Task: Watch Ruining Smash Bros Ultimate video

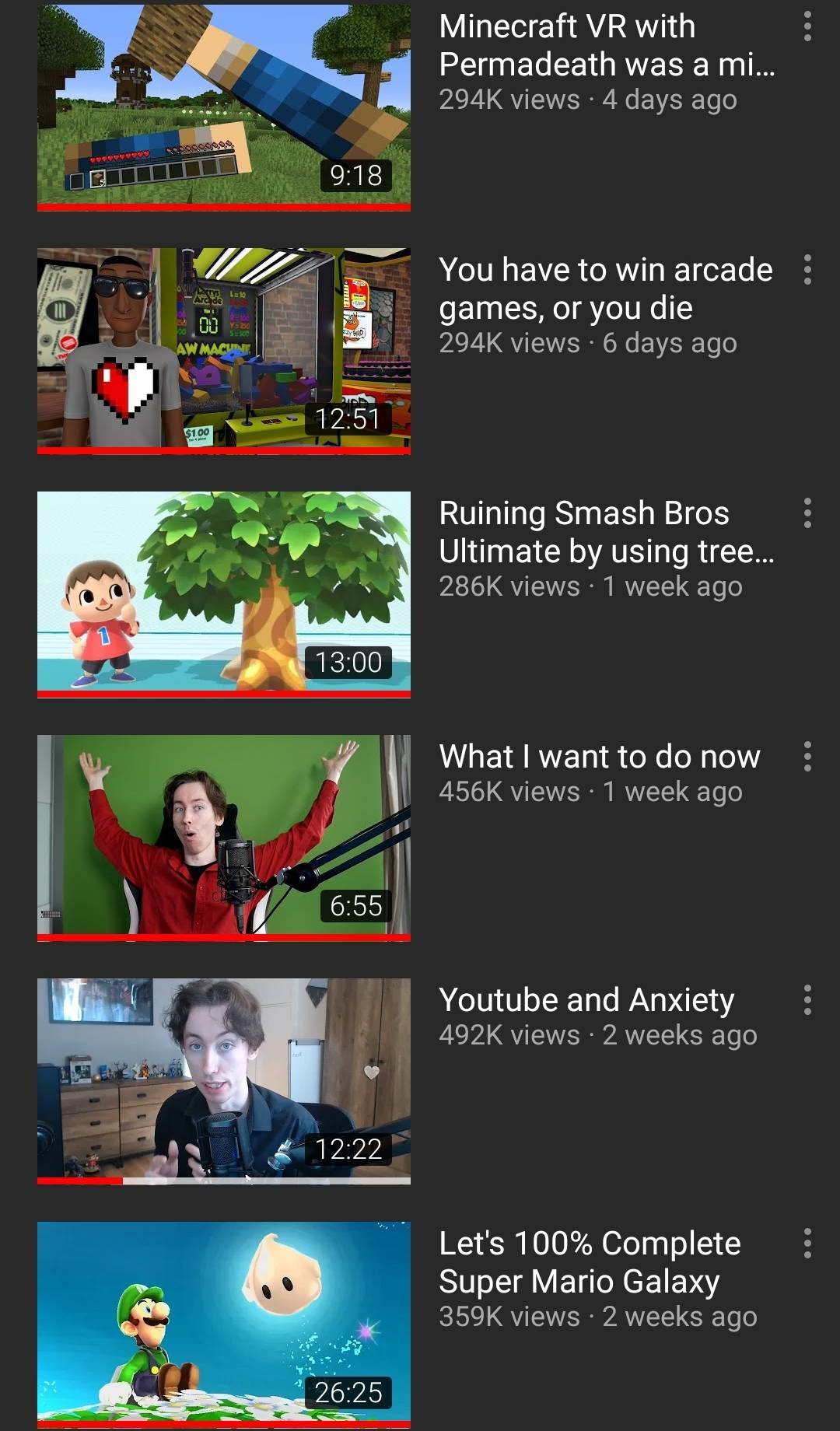Action: tap(224, 593)
